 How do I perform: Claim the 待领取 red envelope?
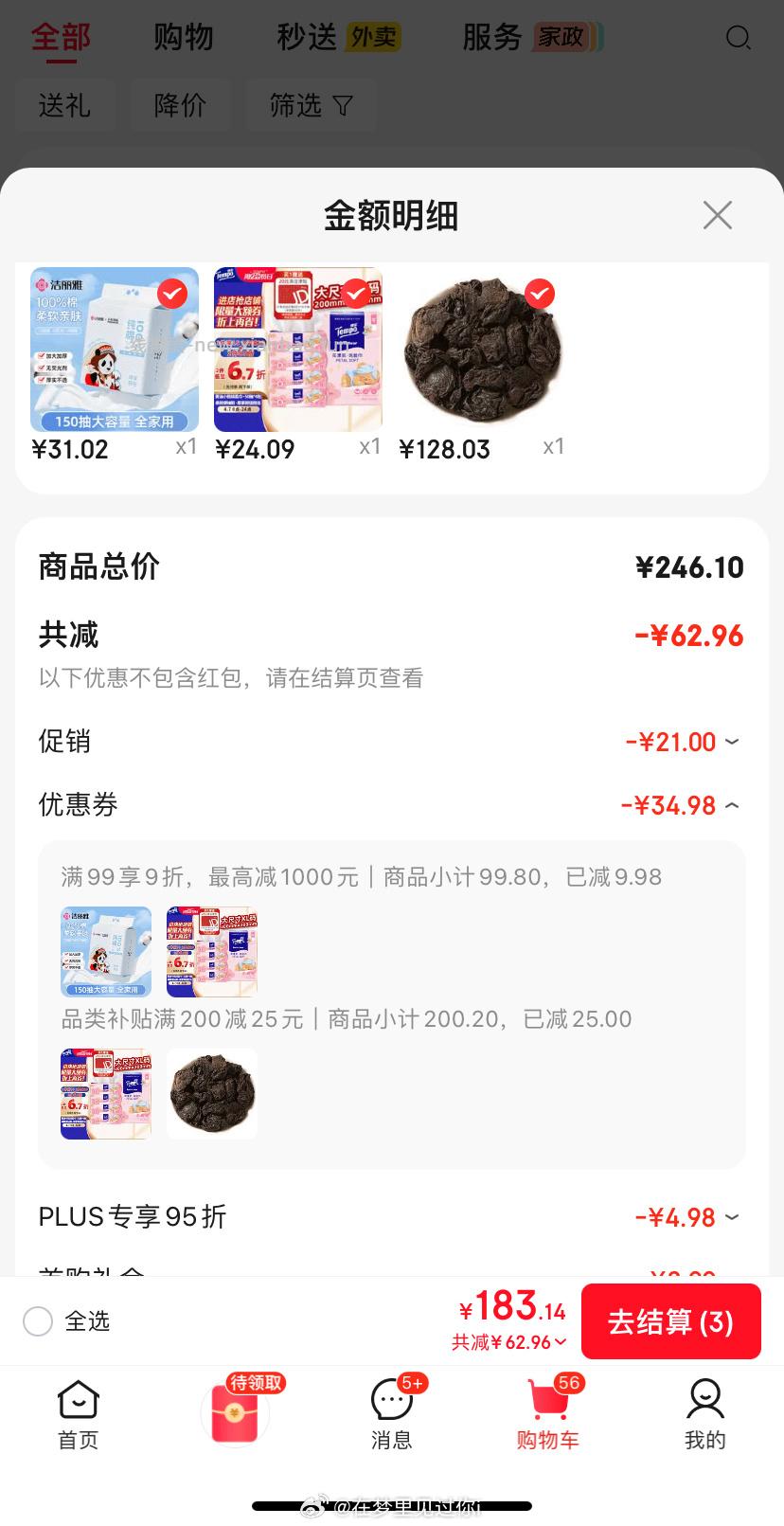pos(235,1411)
